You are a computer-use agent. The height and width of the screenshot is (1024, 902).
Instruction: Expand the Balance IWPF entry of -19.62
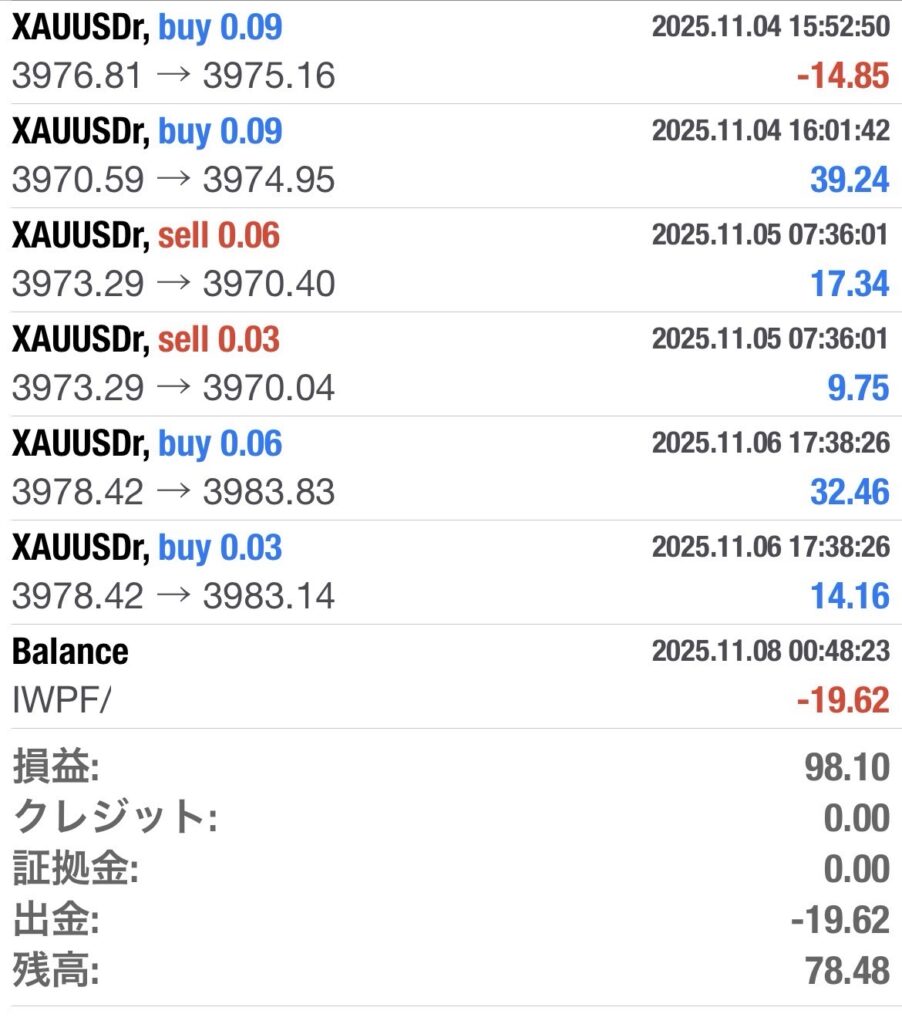450,676
